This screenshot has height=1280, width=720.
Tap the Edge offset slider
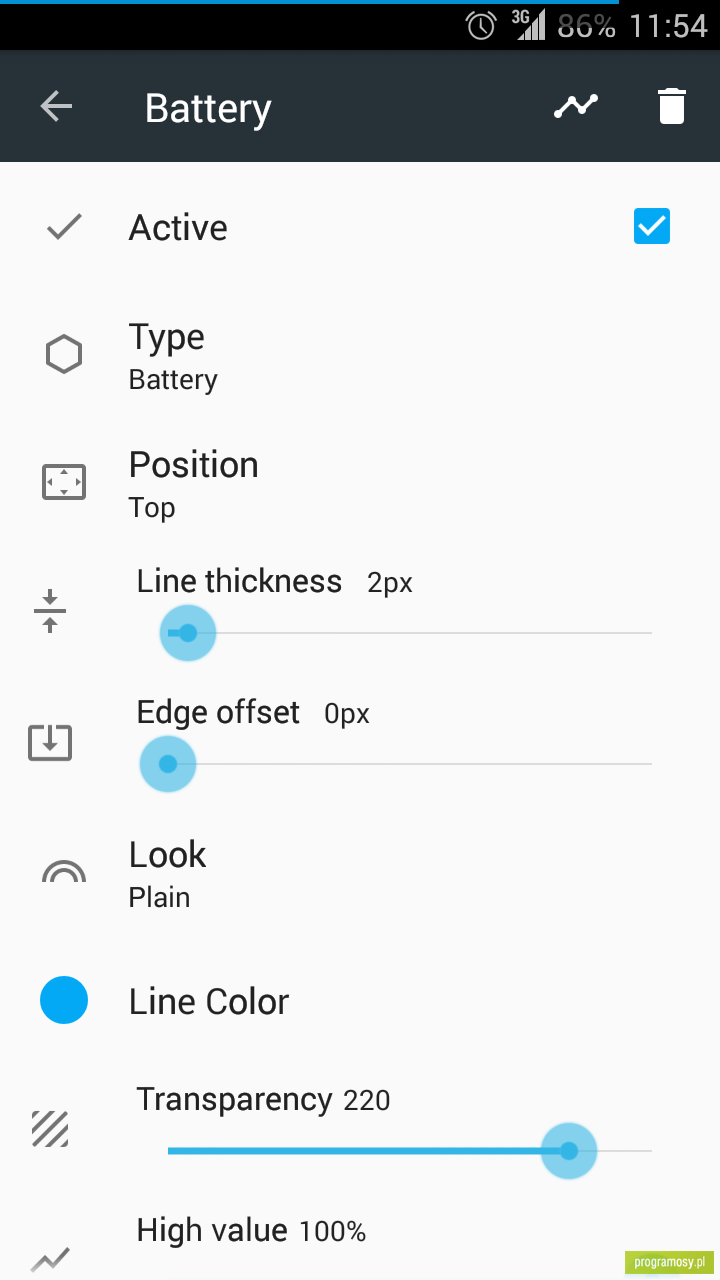(410, 764)
